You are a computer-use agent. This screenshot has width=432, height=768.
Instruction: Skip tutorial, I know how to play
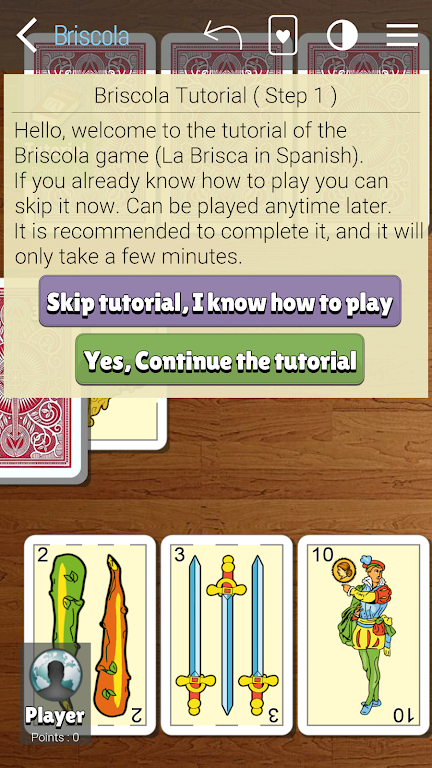point(220,301)
